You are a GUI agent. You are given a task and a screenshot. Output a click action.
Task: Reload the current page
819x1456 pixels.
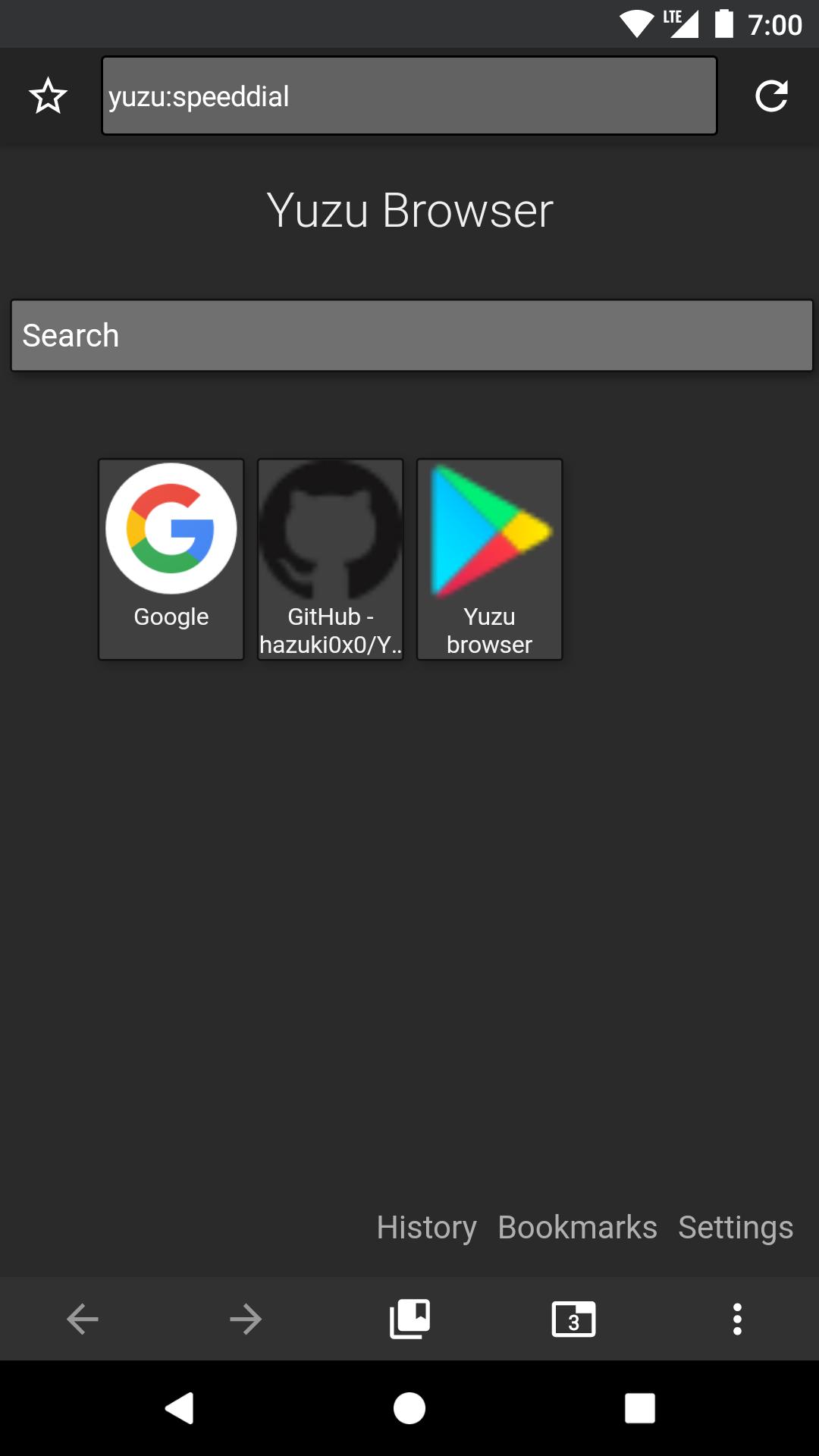772,96
